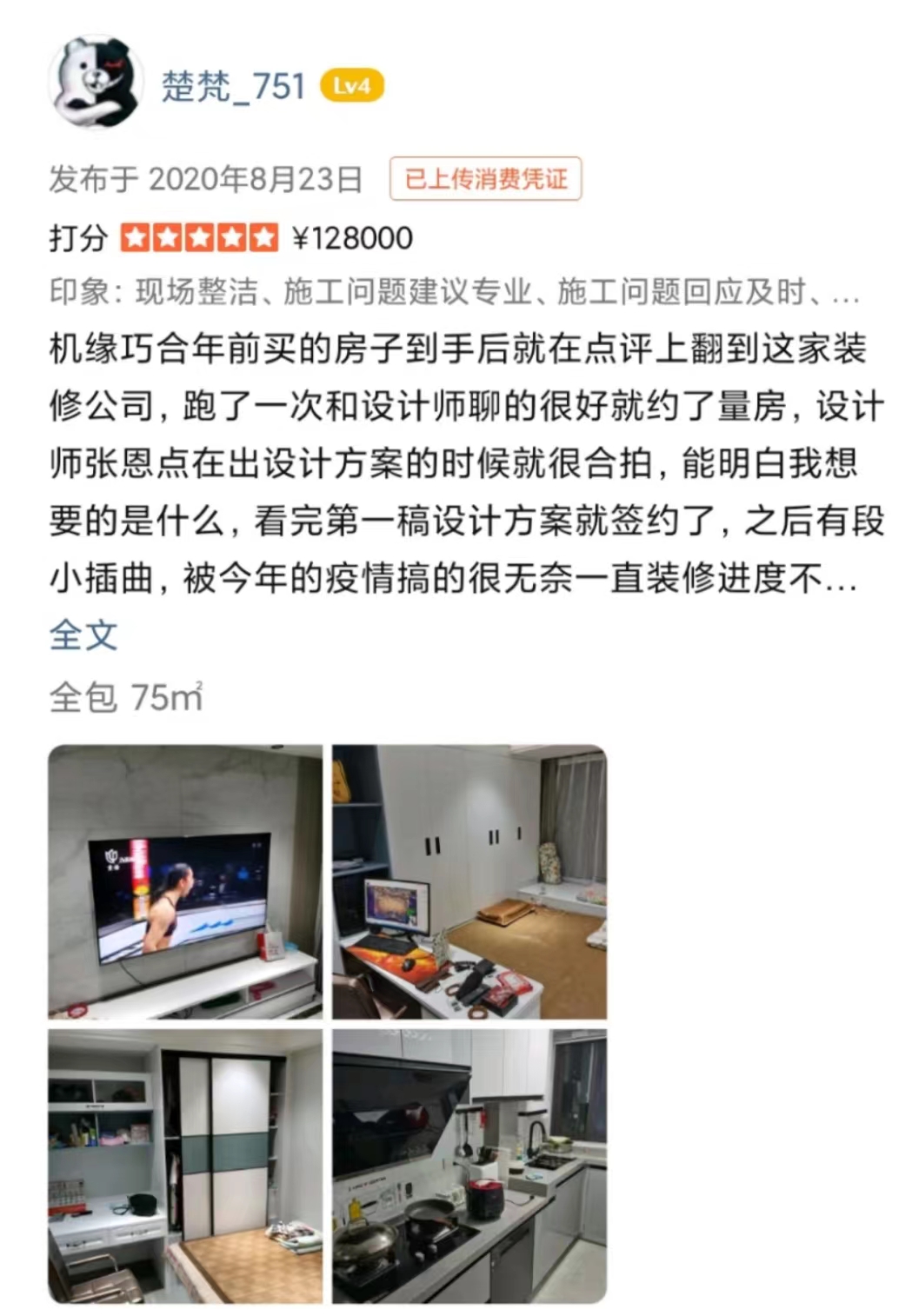This screenshot has height=1316, width=912.
Task: View the kitchen stove photo
Action: 469,1166
